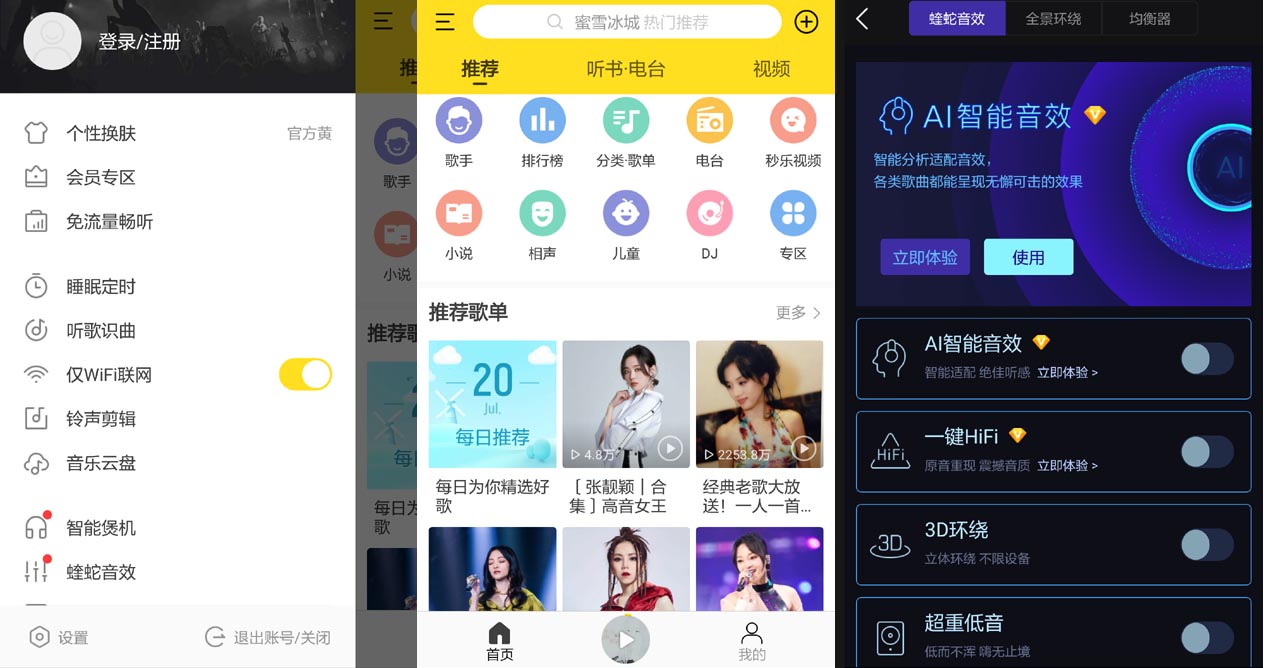
Task: Open 听歌识曲 from the drawer
Action: tap(101, 331)
